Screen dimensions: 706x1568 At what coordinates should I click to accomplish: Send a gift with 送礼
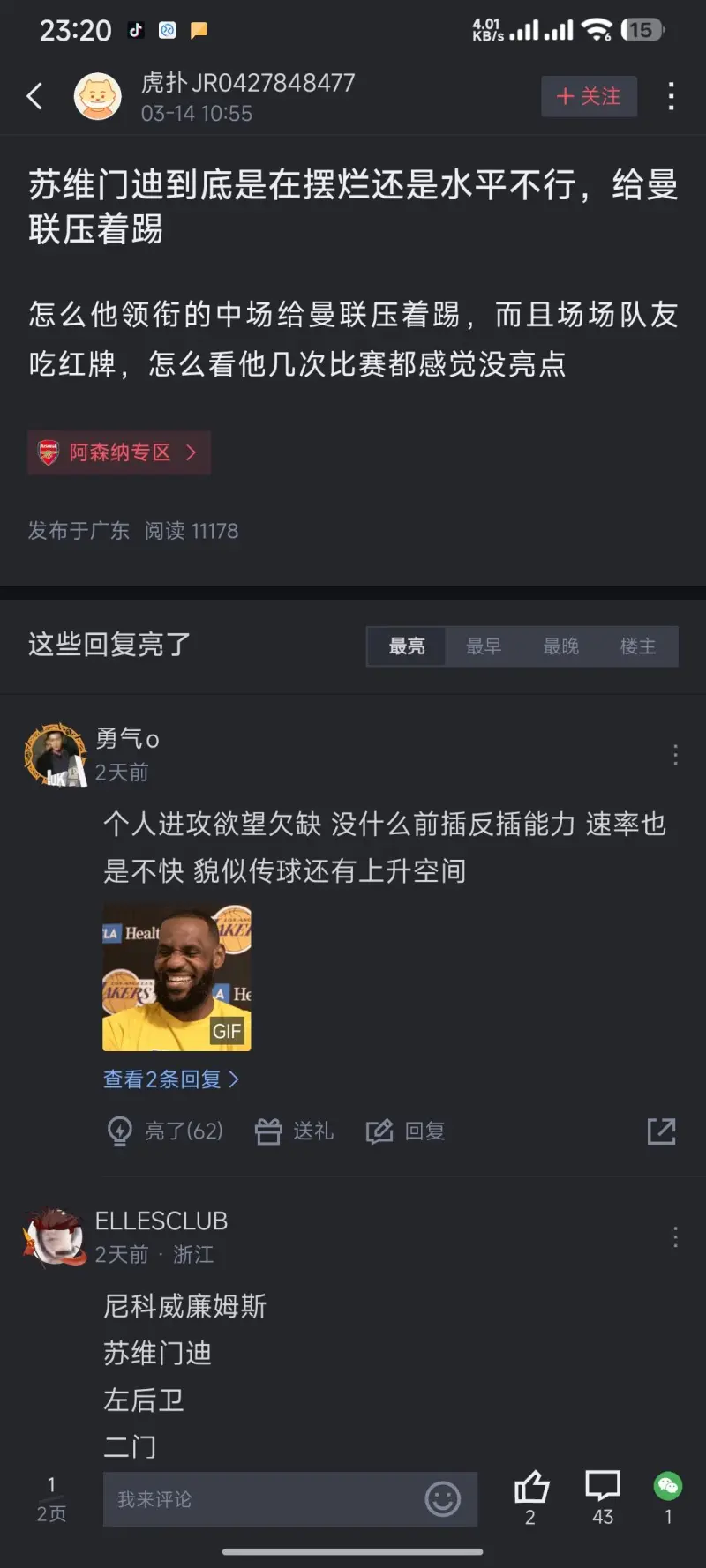295,1131
